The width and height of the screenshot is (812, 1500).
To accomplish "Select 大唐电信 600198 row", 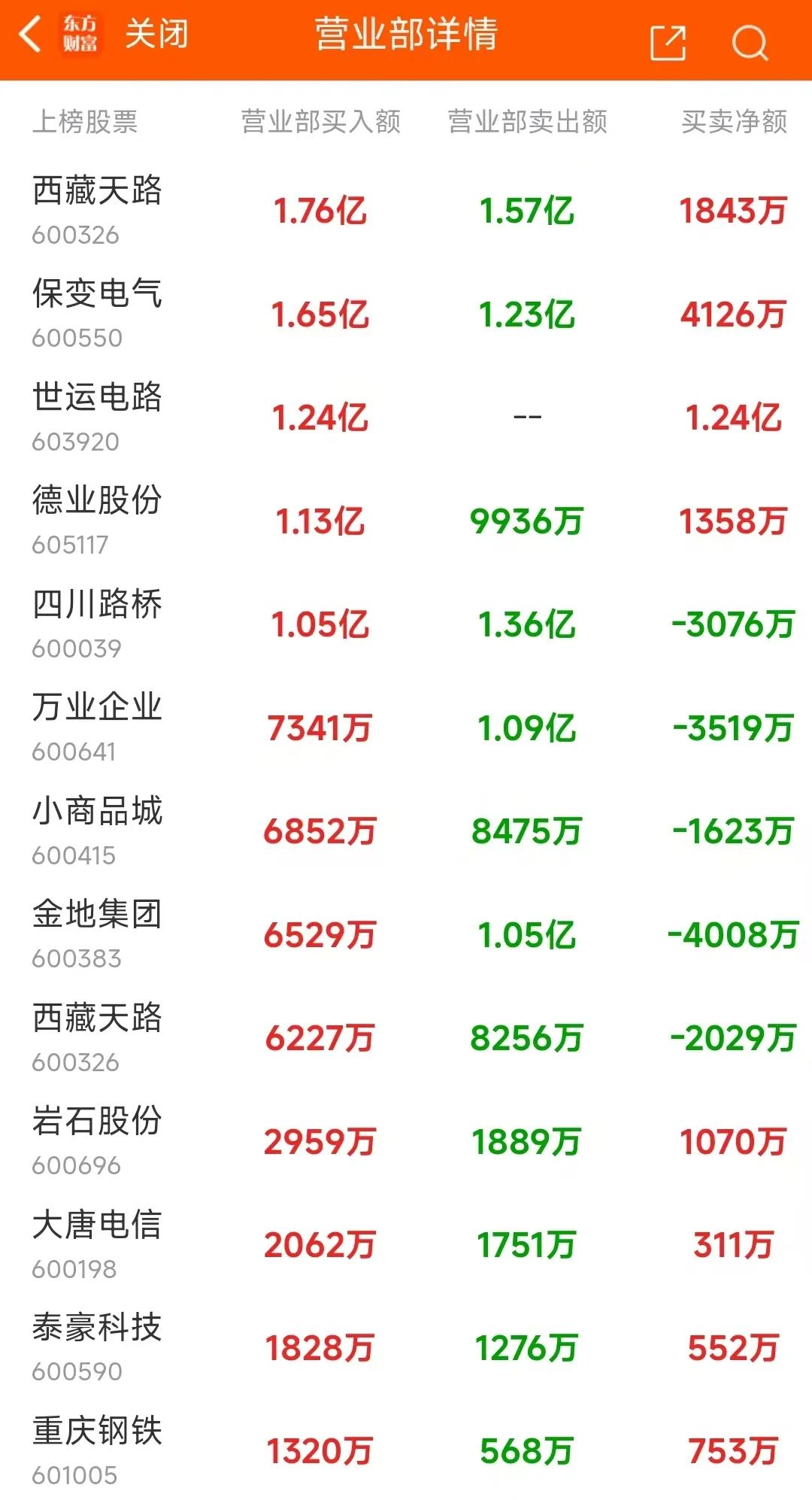I will (406, 1245).
